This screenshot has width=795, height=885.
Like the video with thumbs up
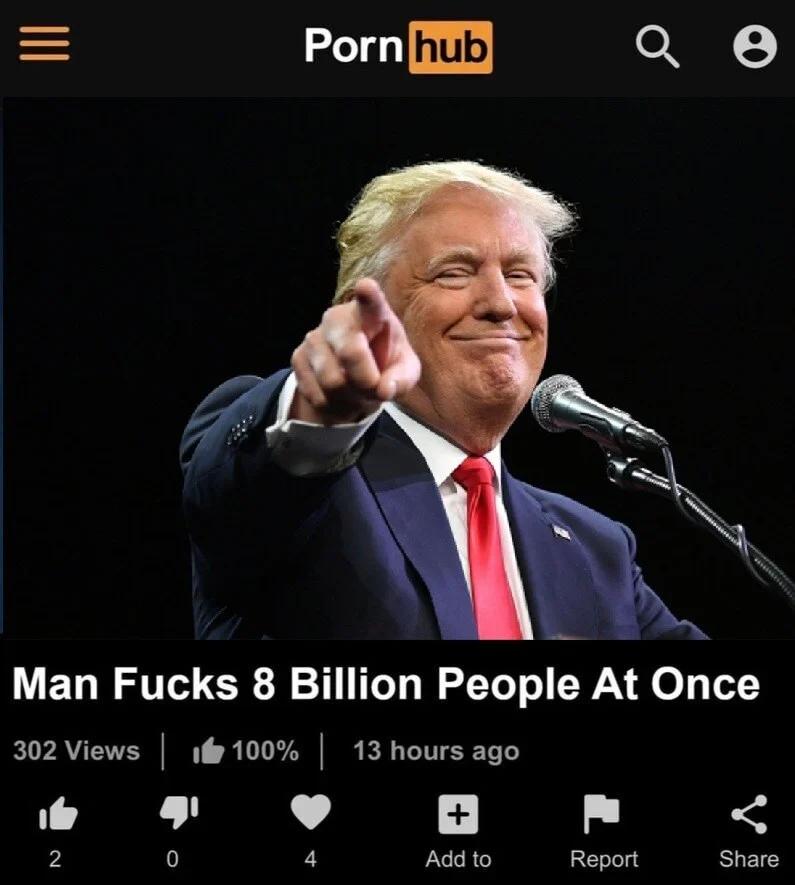pos(57,815)
